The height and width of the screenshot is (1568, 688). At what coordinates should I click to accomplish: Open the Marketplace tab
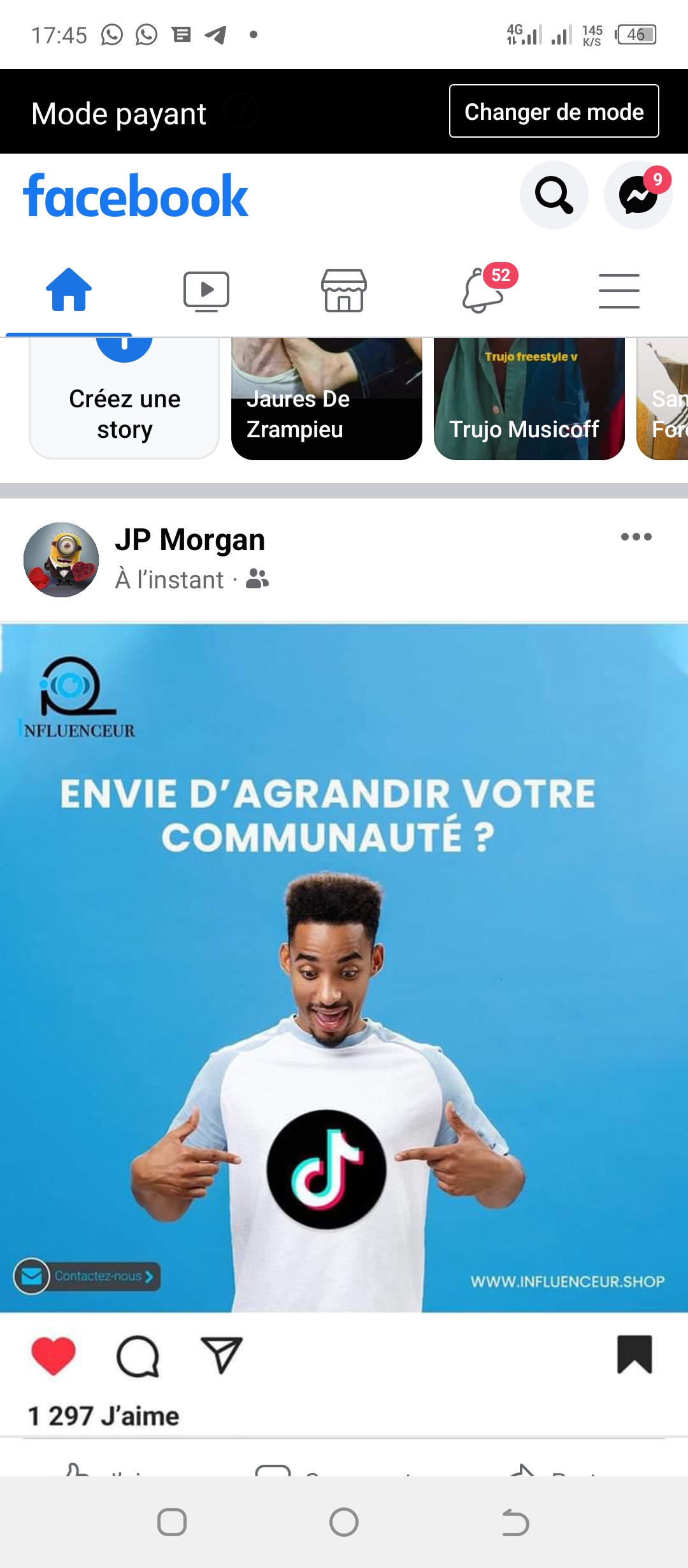pyautogui.click(x=344, y=291)
